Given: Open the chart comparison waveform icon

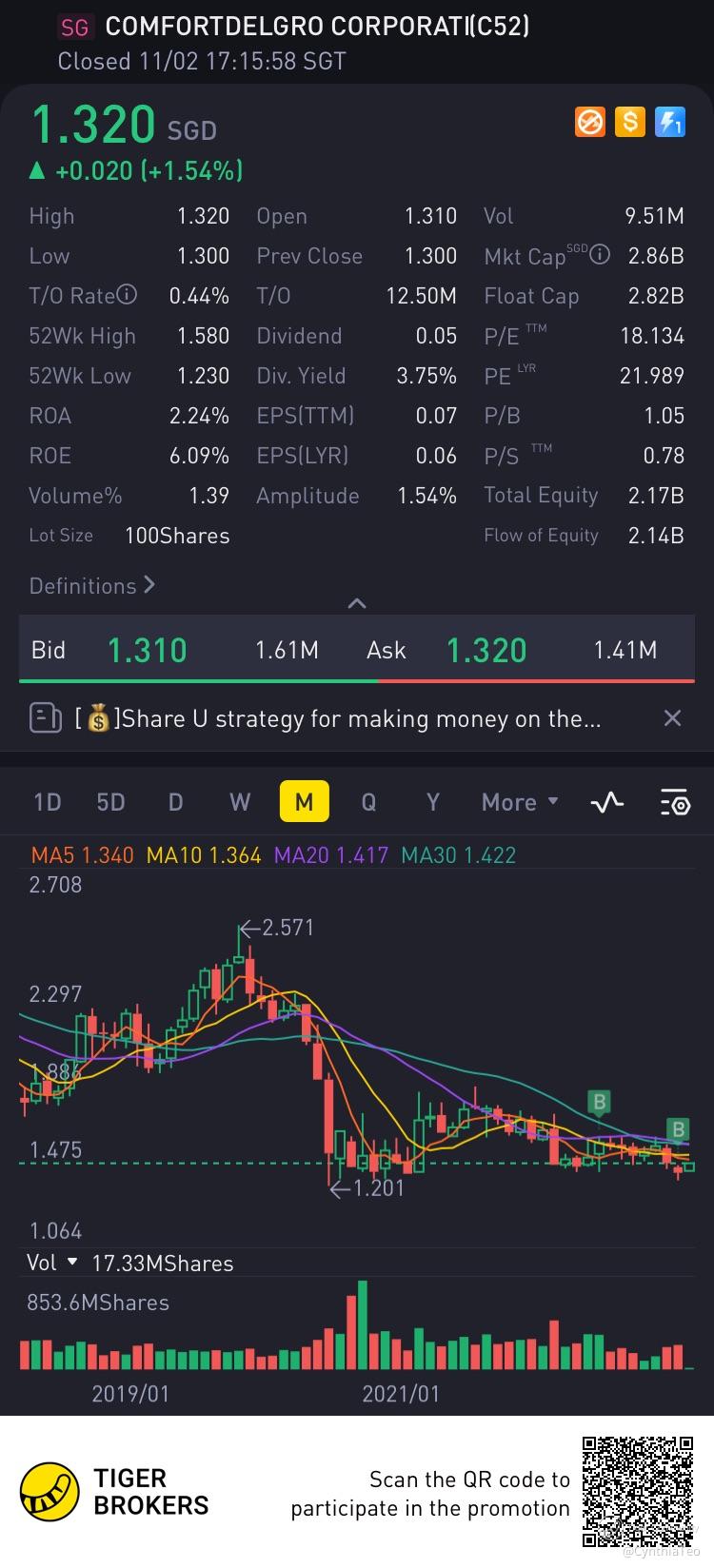Looking at the screenshot, I should [x=606, y=802].
